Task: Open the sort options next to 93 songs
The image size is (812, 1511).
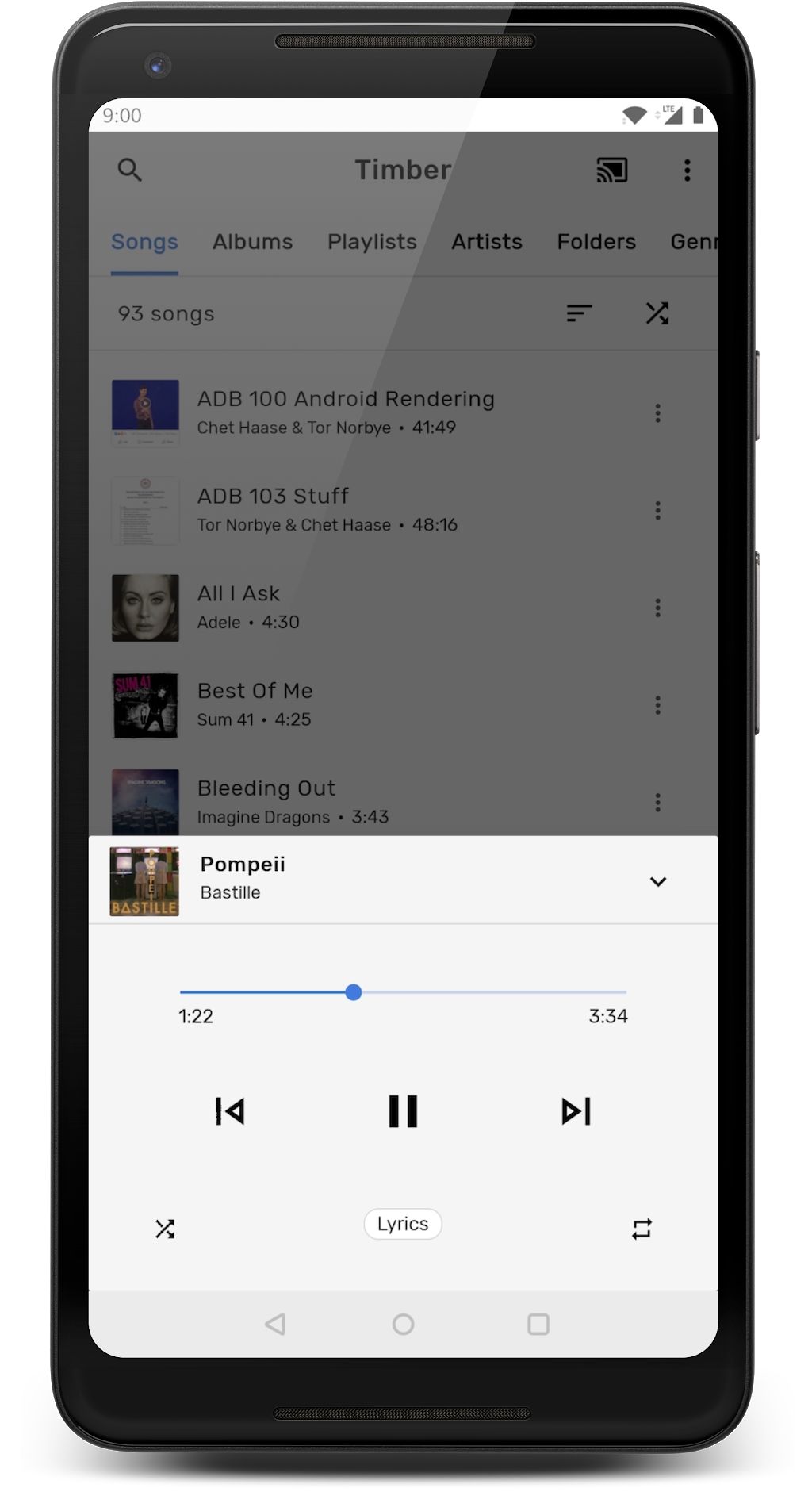Action: point(580,313)
